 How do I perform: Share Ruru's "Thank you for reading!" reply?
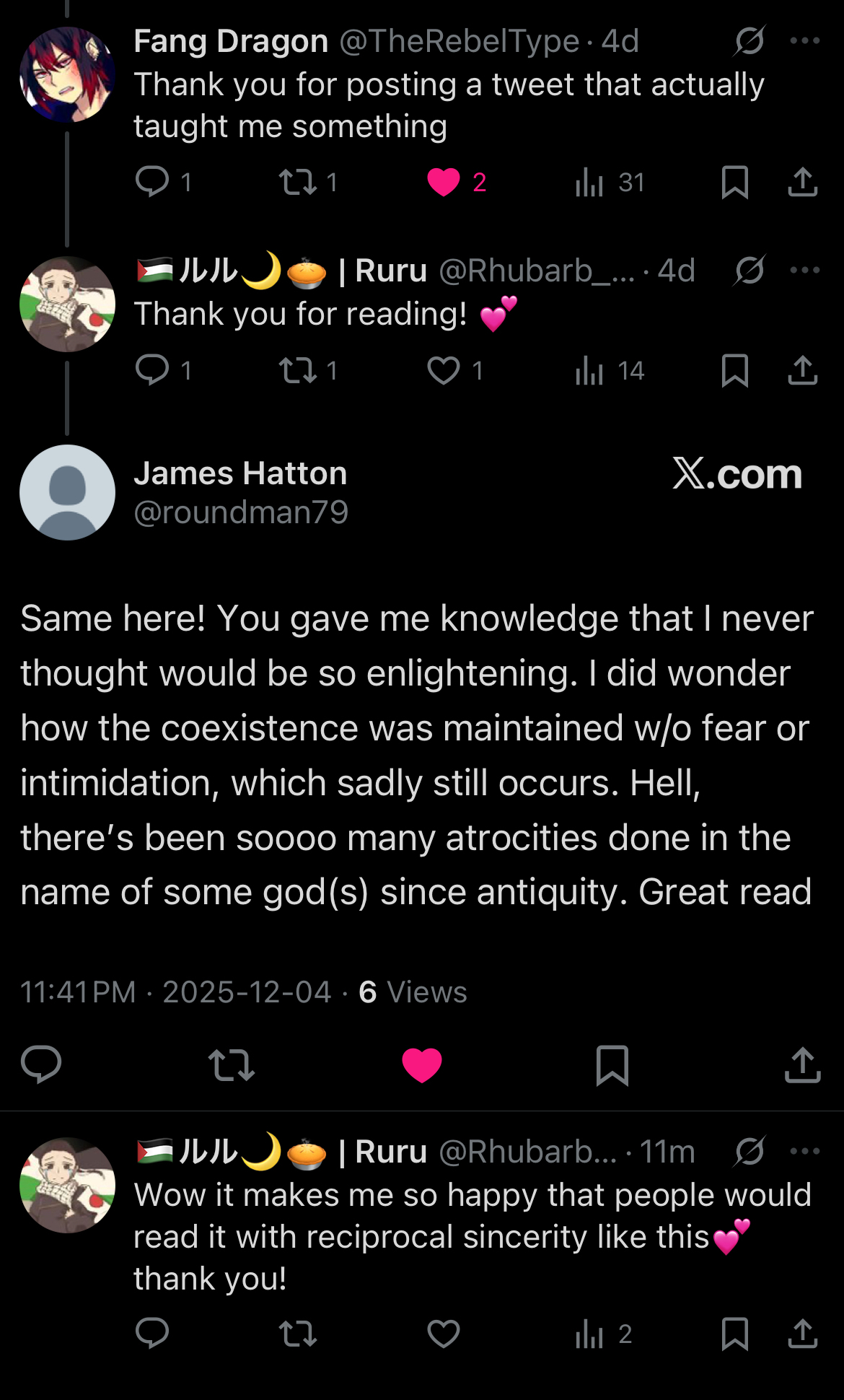(802, 370)
